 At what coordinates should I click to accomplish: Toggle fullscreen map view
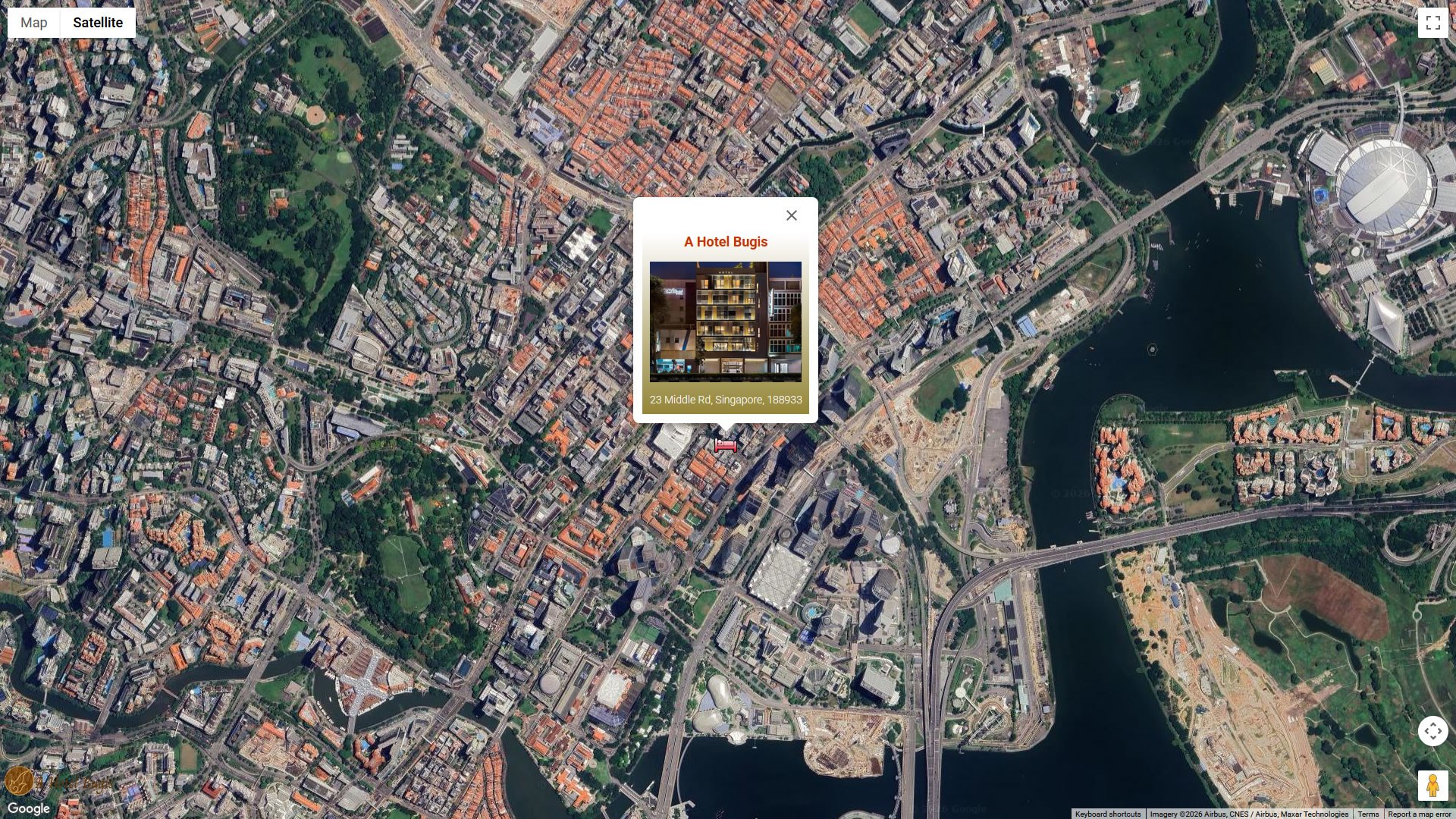click(1432, 23)
